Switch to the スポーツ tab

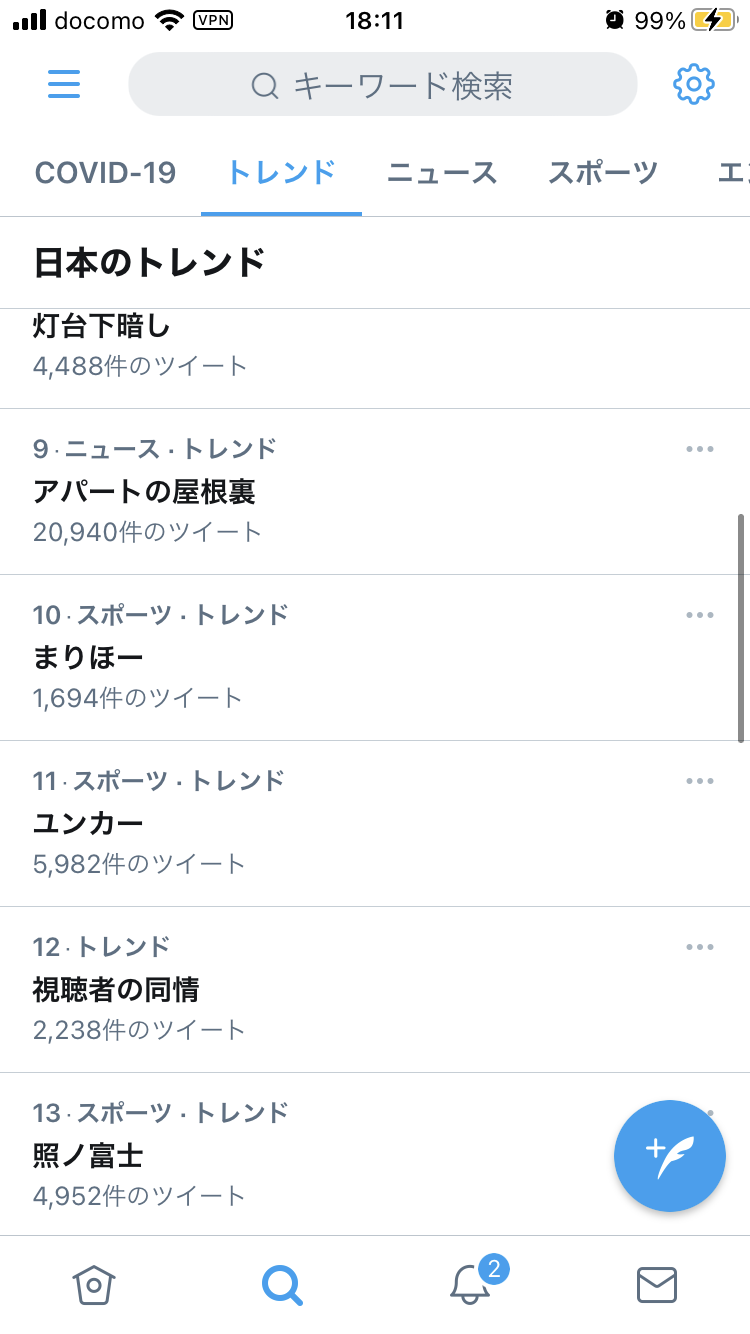point(602,173)
